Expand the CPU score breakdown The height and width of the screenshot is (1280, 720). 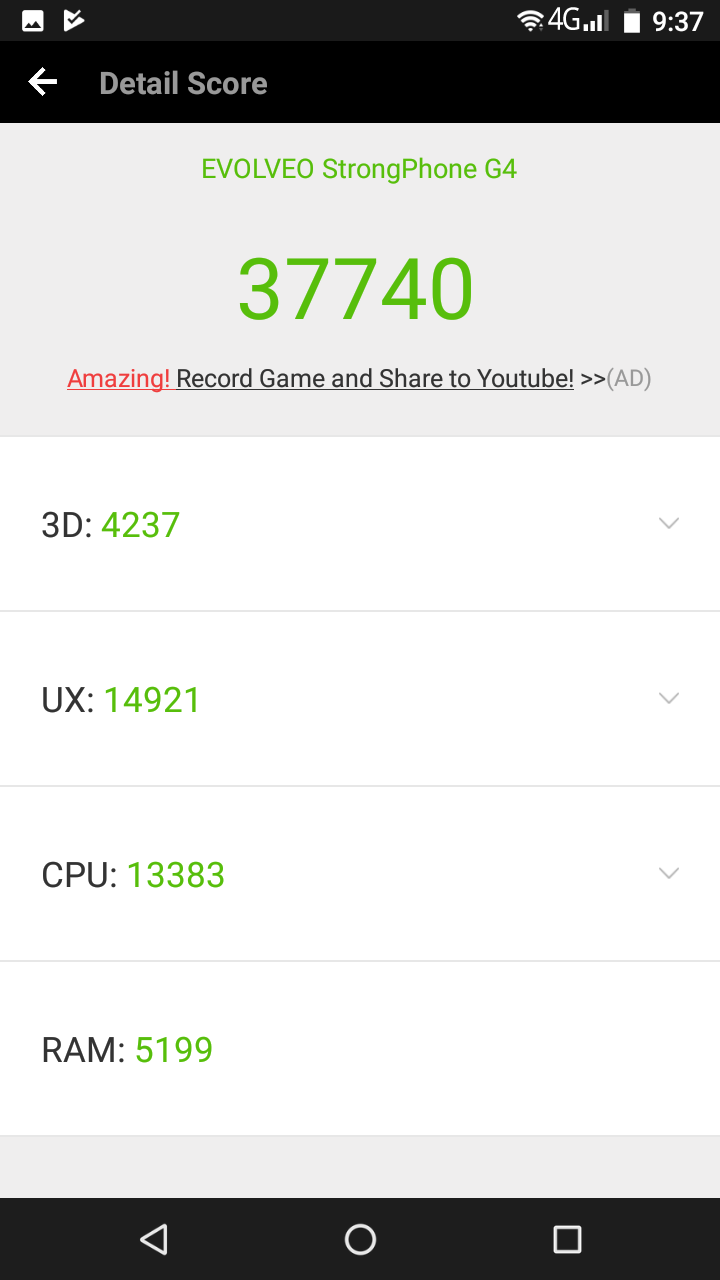coord(360,874)
